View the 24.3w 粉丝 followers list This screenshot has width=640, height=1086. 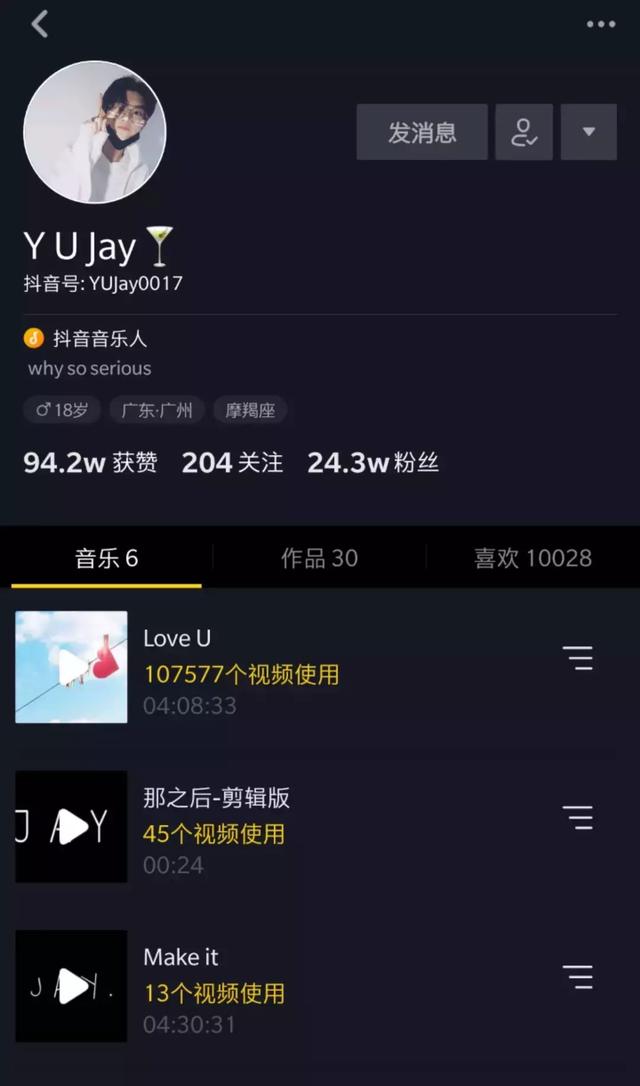[373, 463]
